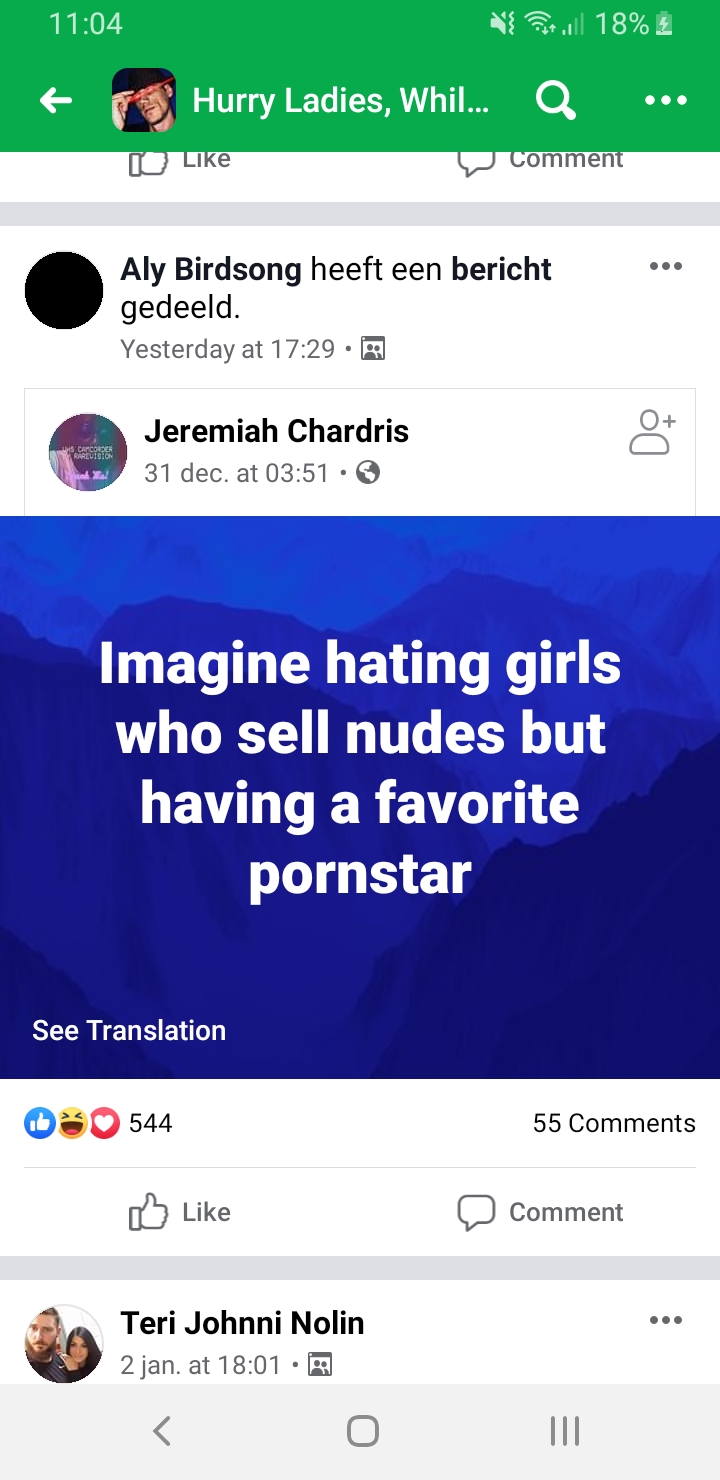Open post options for Aly Birdsong's share
The image size is (720, 1480).
click(665, 266)
